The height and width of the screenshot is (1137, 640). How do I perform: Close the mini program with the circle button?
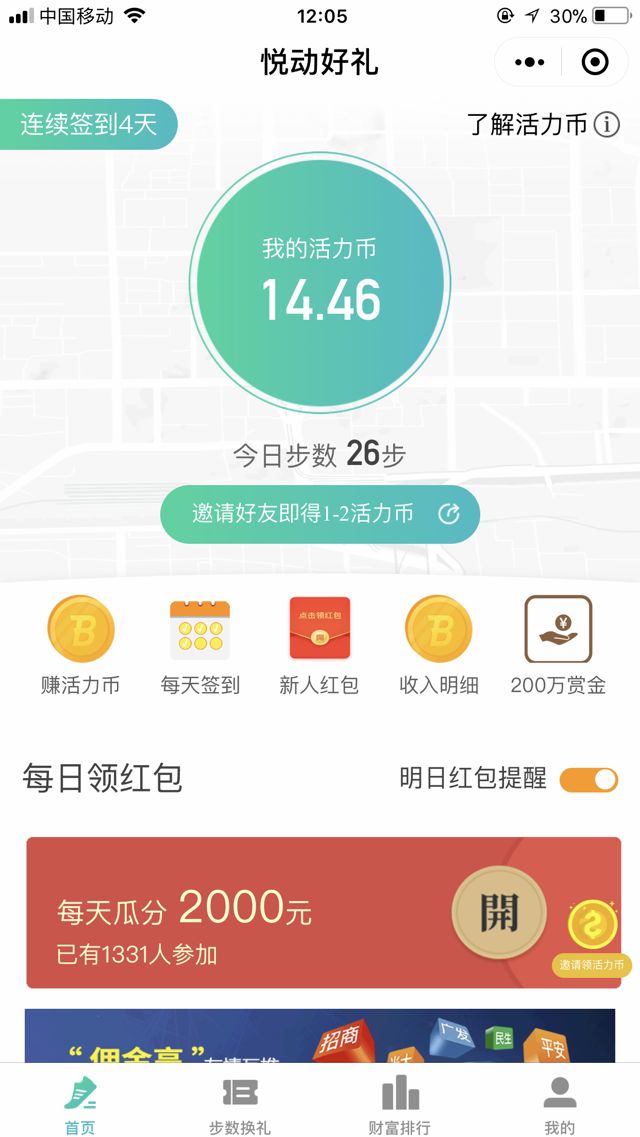pos(595,63)
